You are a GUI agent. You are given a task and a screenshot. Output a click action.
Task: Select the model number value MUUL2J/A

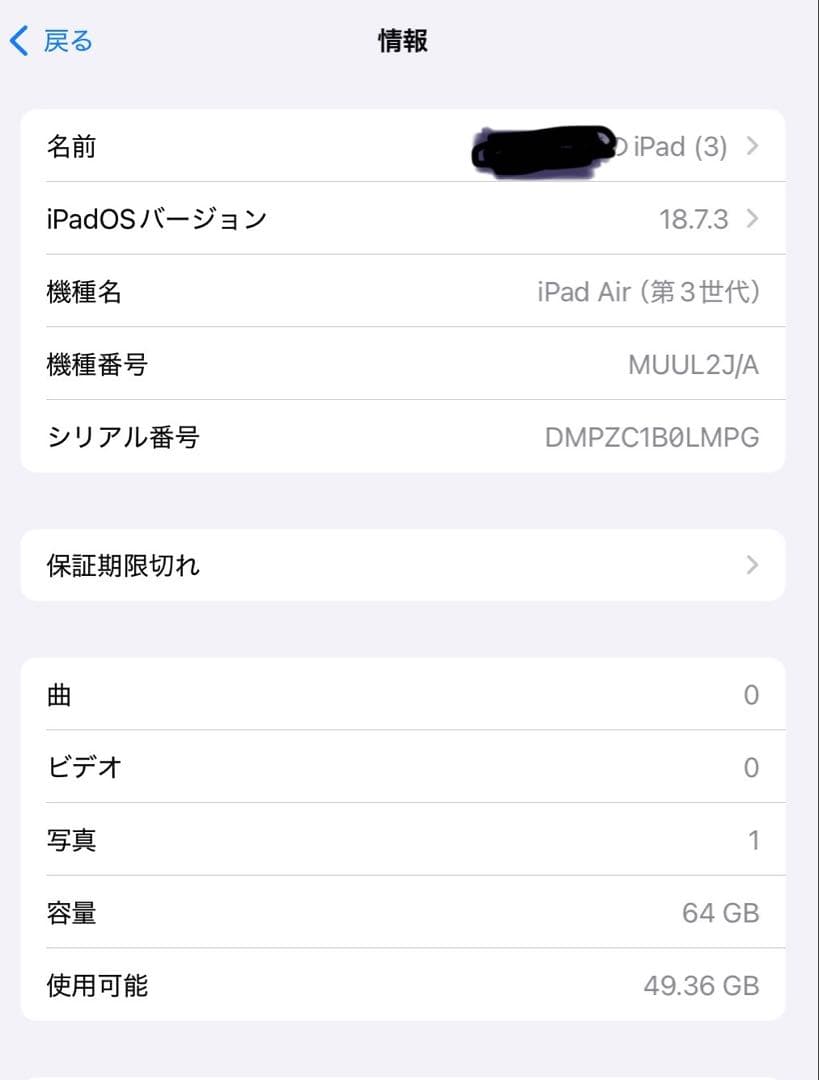click(695, 364)
